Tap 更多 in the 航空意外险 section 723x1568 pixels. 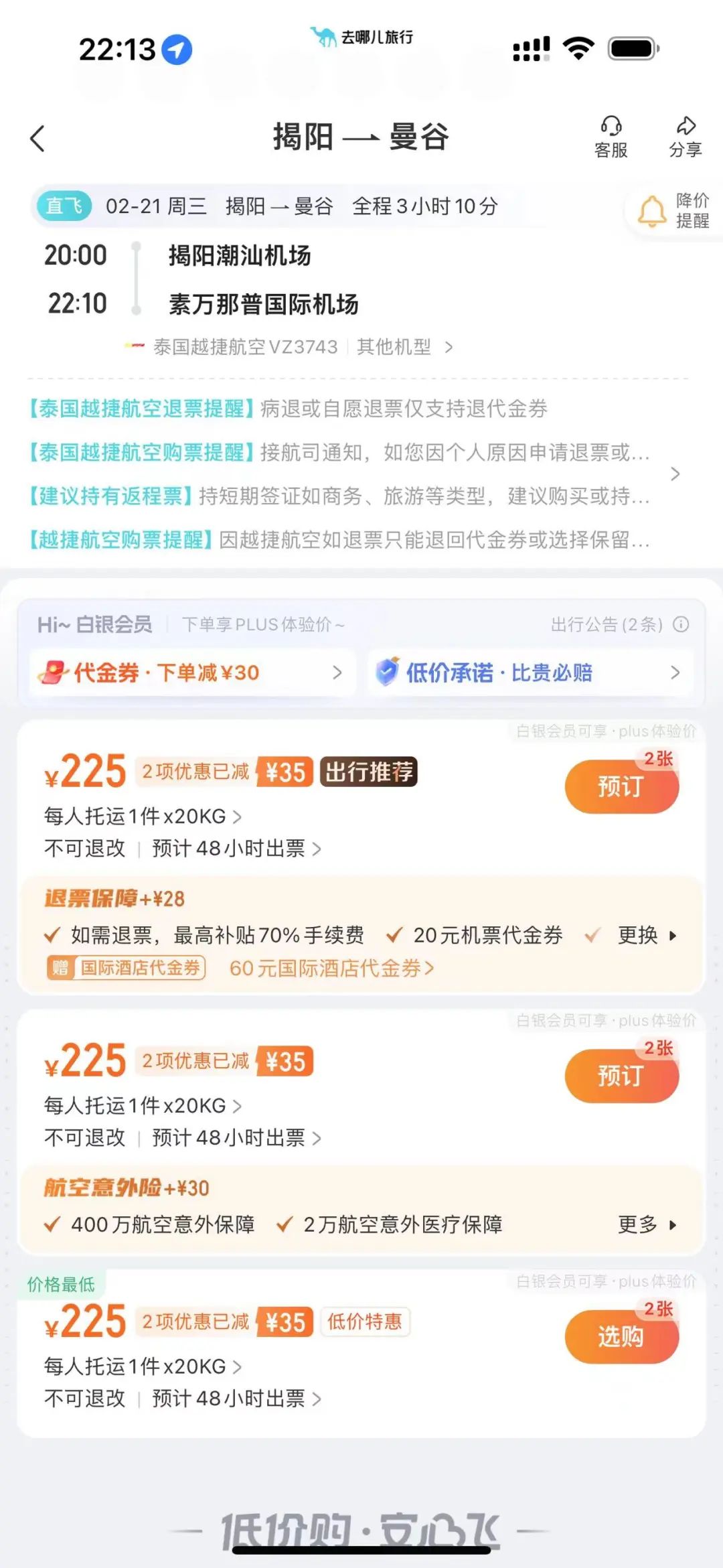[x=647, y=1224]
